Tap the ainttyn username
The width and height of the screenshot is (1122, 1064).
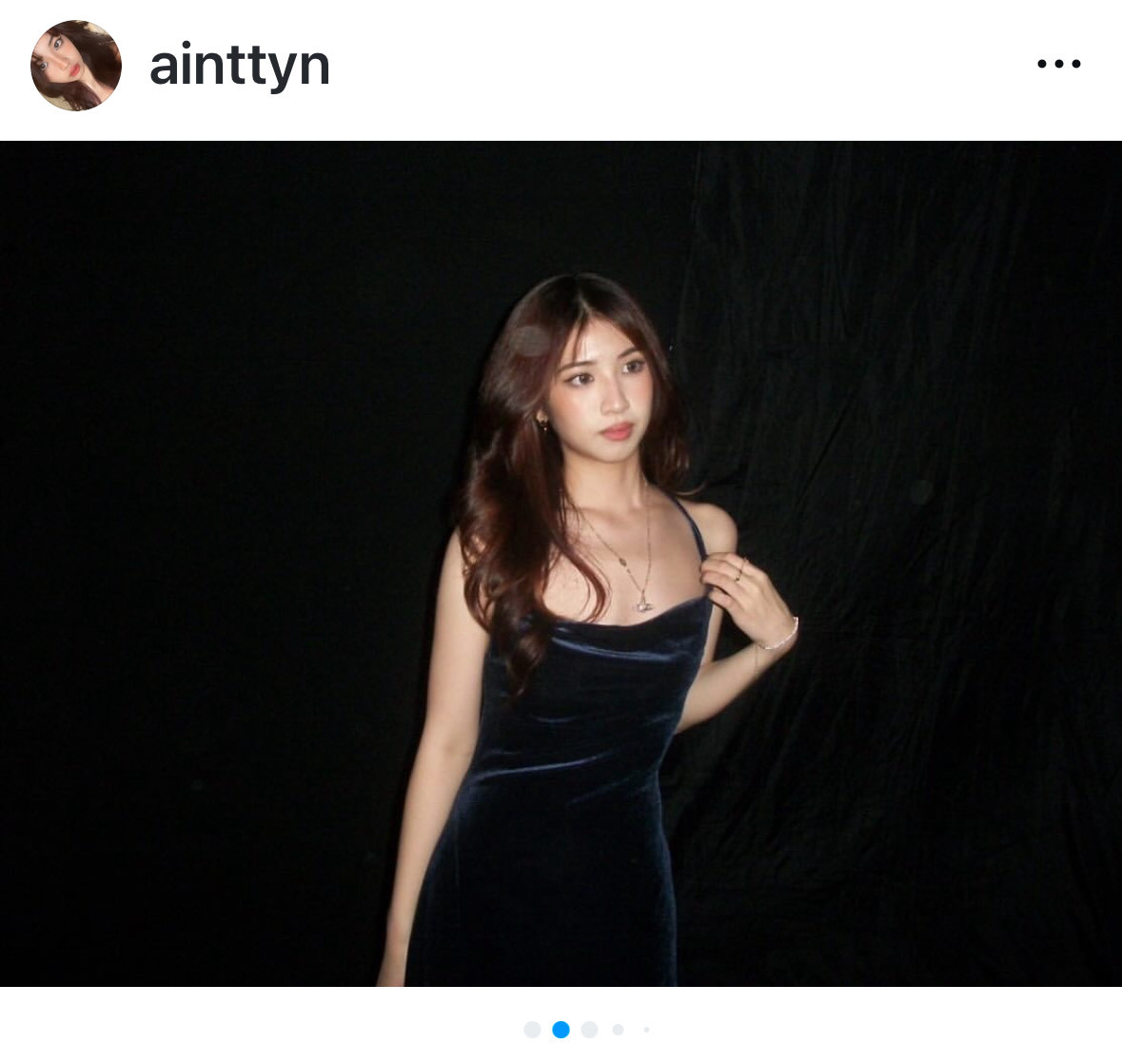240,66
